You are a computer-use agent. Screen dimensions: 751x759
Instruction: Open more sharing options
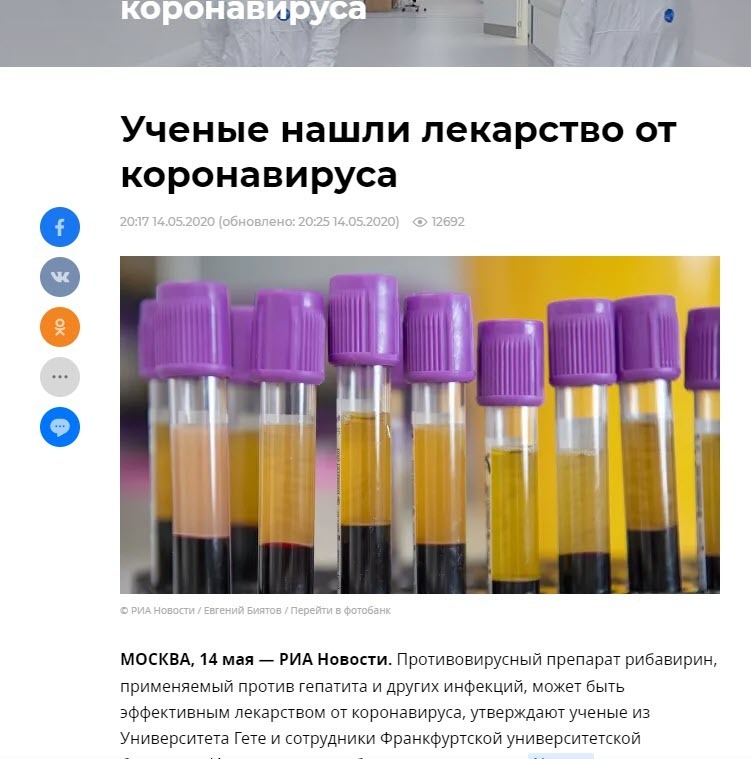pyautogui.click(x=60, y=377)
